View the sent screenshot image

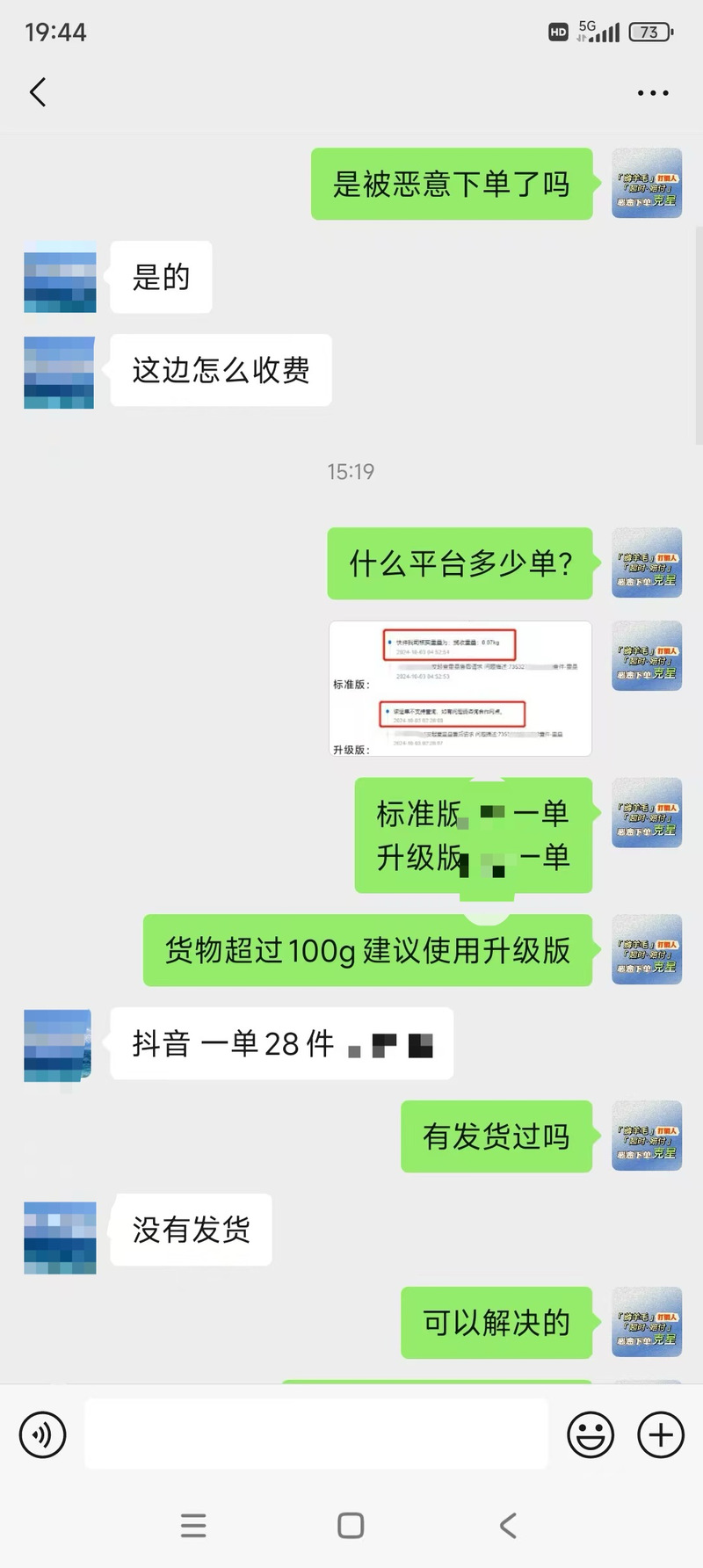(x=460, y=688)
